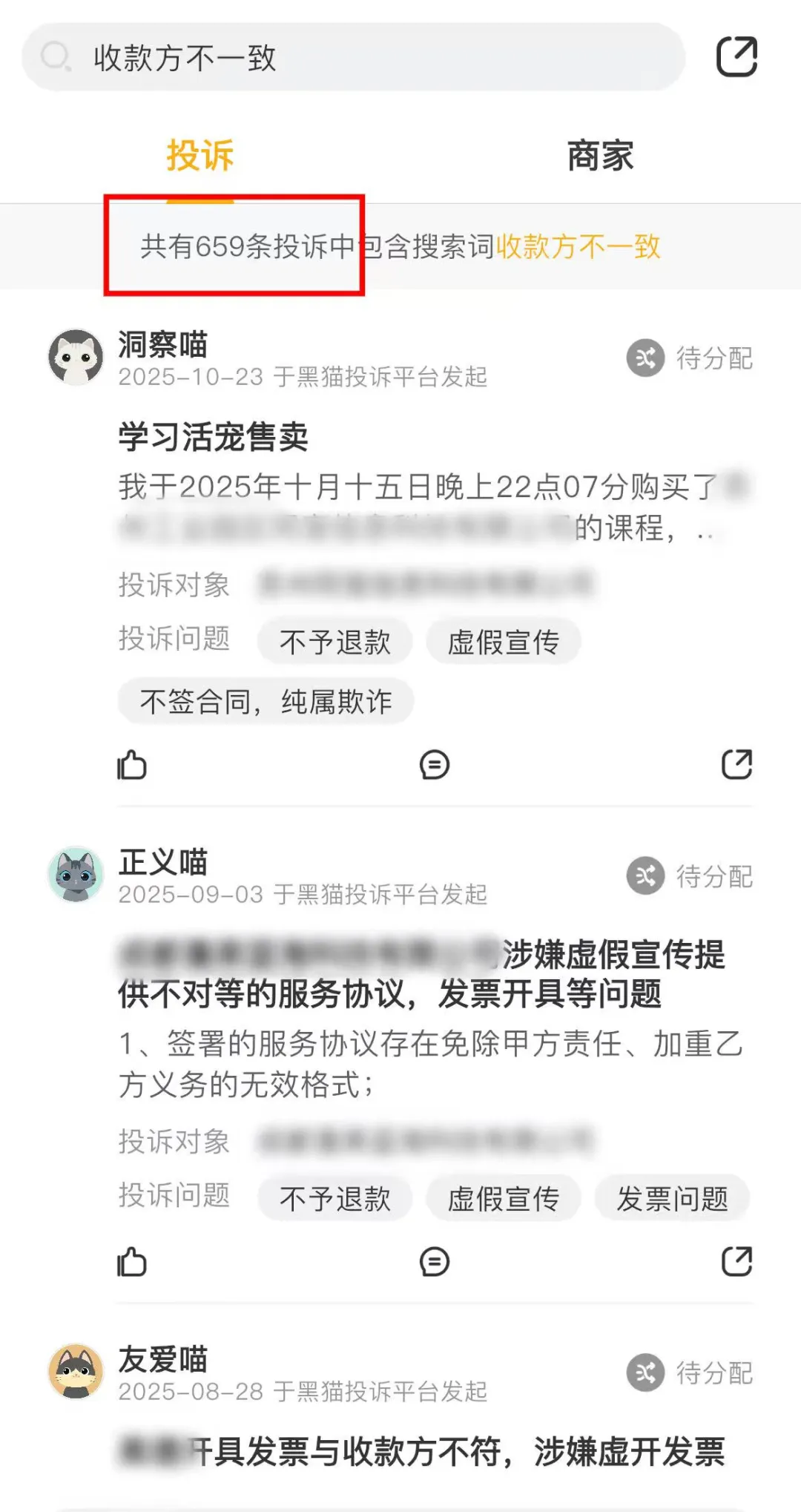
Task: Open the 学习活宠售卖 complaint
Action: (x=214, y=436)
